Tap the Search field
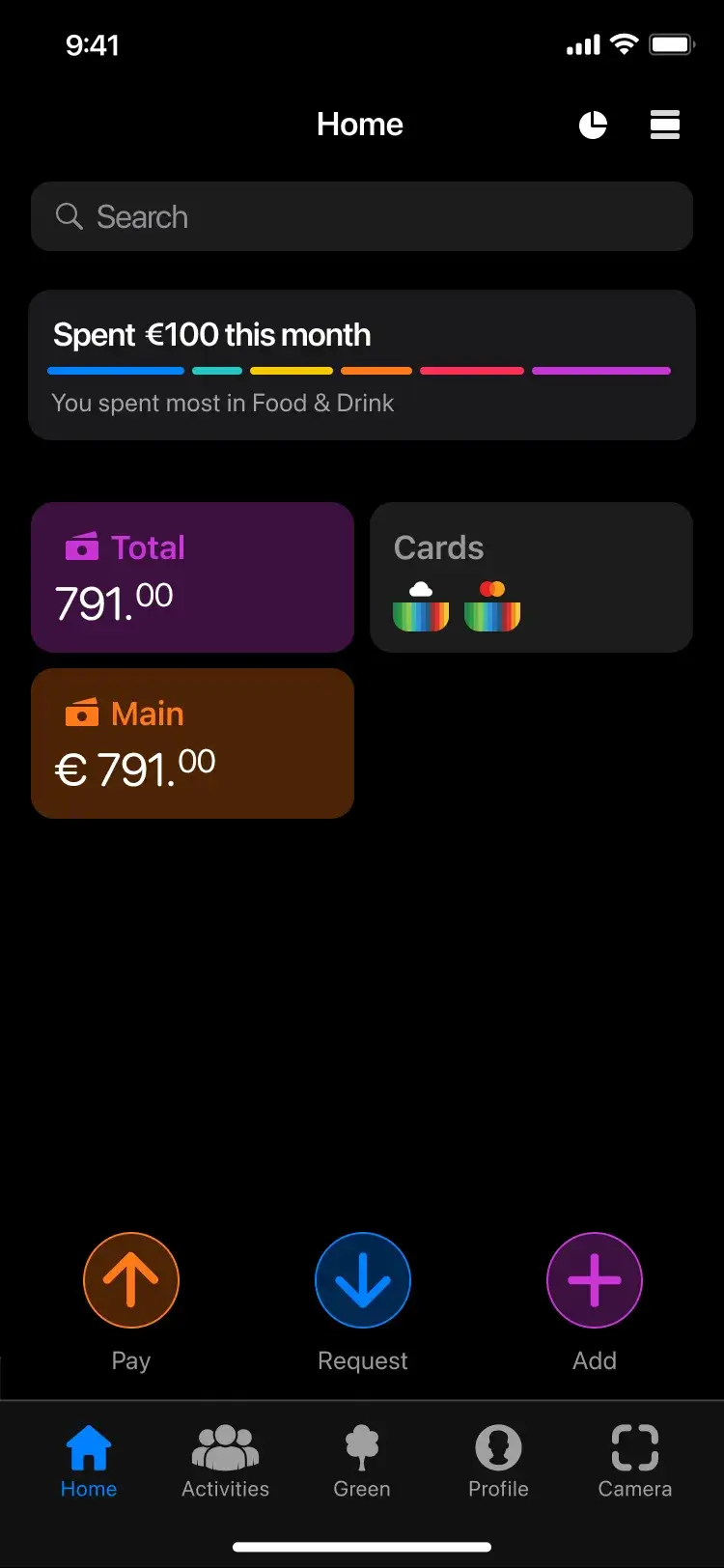The width and height of the screenshot is (724, 1568). [362, 216]
